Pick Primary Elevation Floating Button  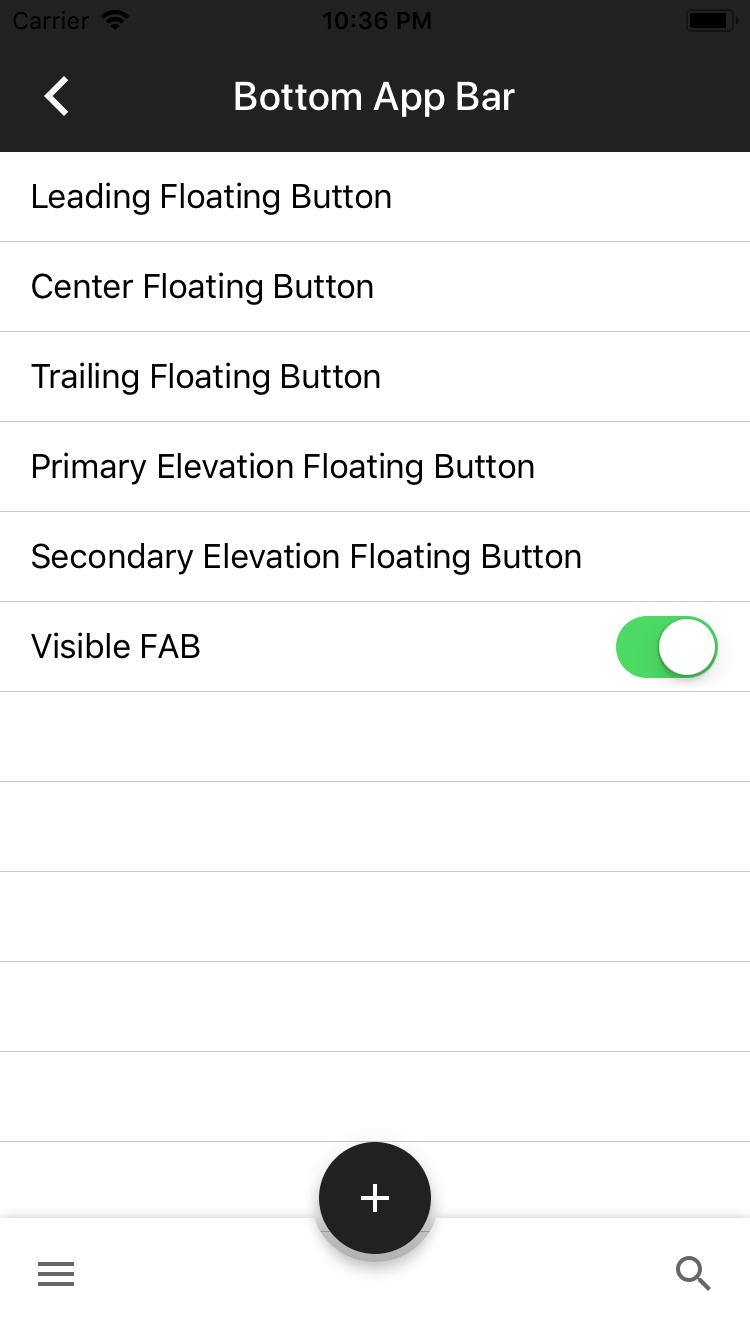283,467
